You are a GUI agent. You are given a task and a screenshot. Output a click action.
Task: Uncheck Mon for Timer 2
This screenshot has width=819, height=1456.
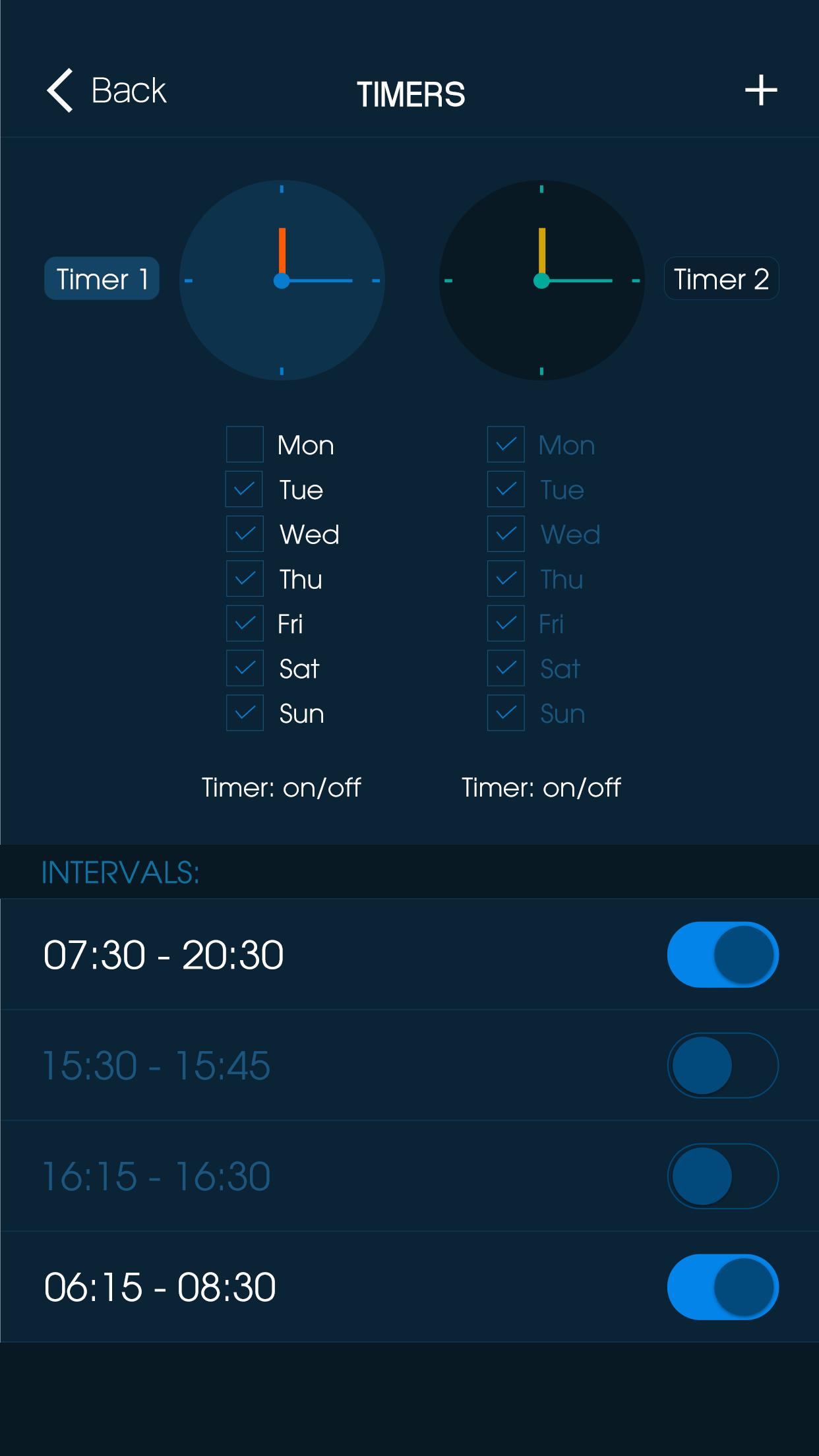(506, 444)
